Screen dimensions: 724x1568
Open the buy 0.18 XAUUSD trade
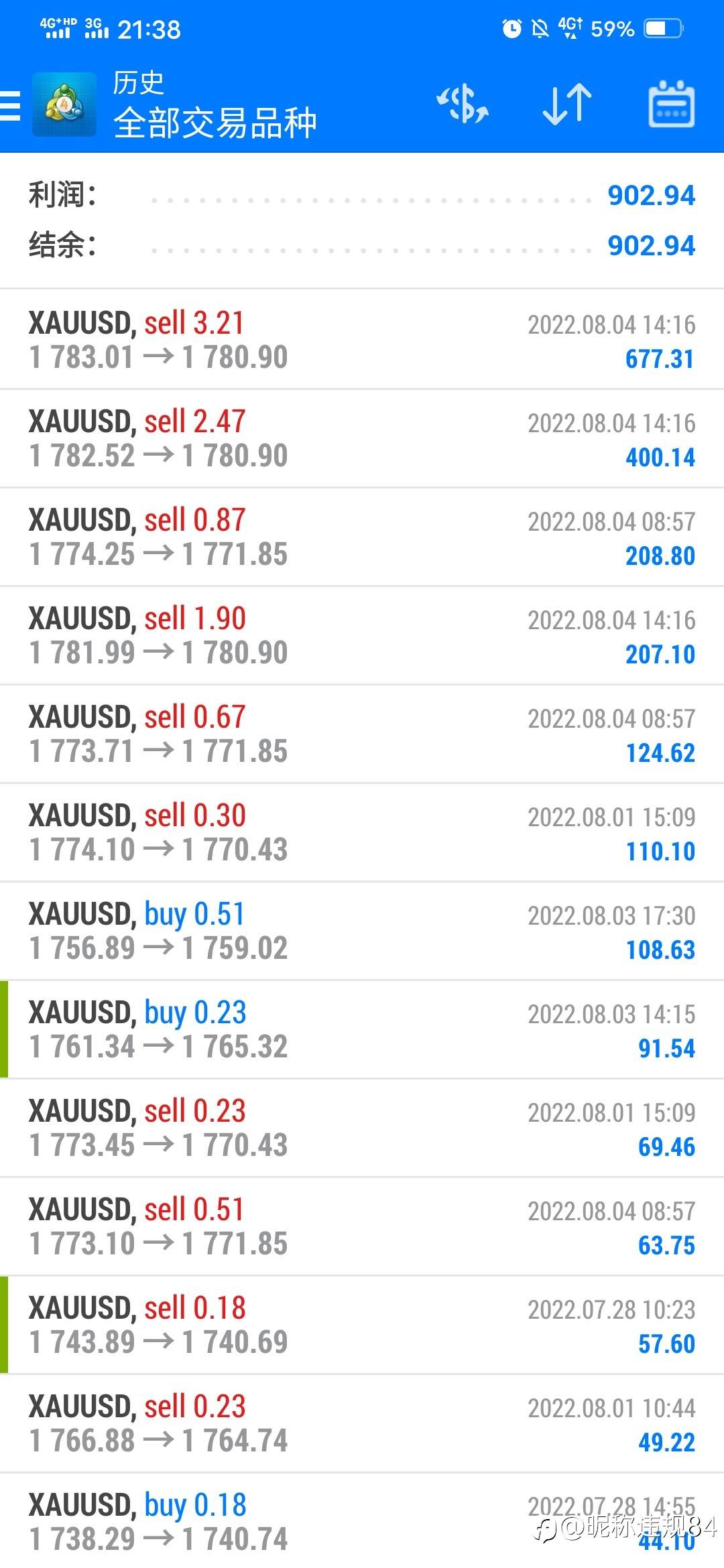(362, 1520)
